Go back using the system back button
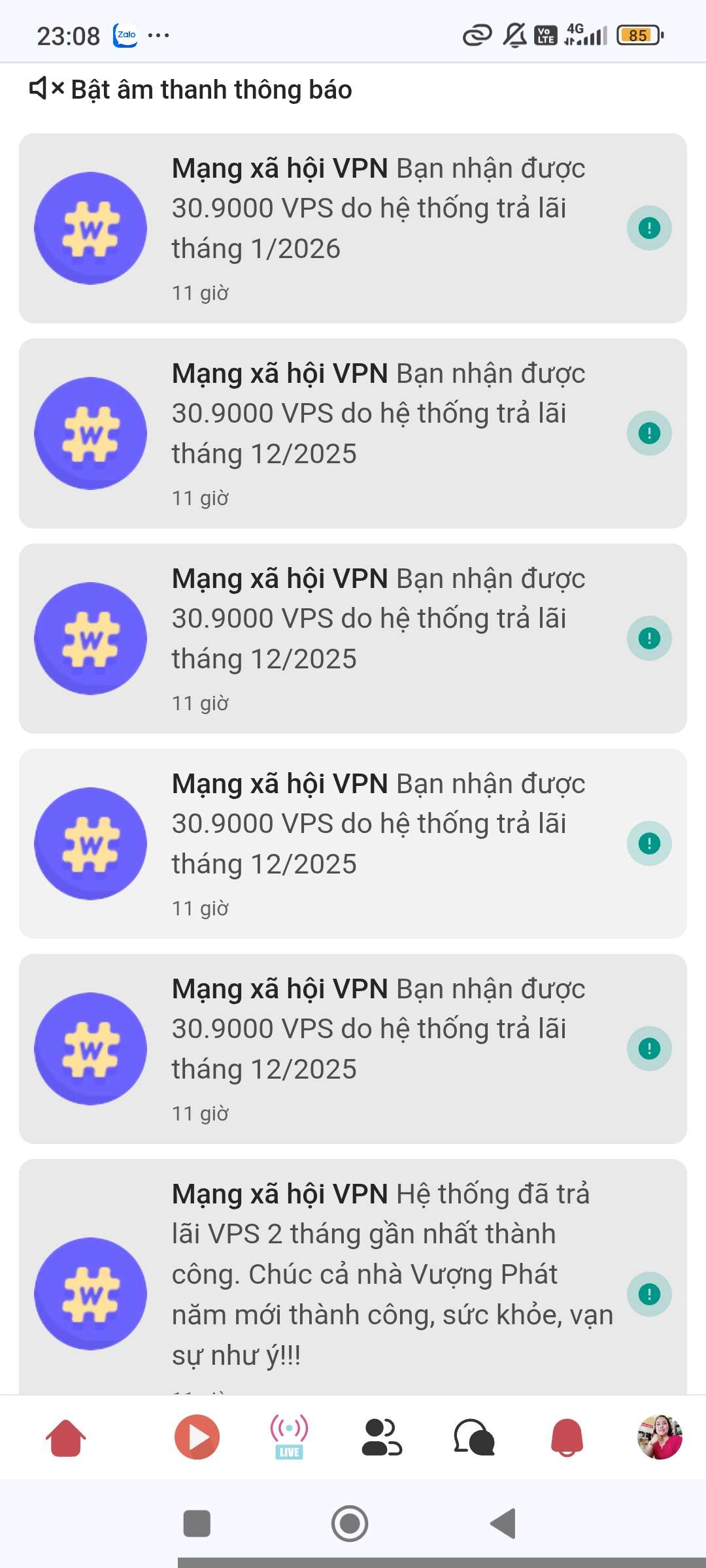Screen dimensions: 706x1568 coord(503,1524)
